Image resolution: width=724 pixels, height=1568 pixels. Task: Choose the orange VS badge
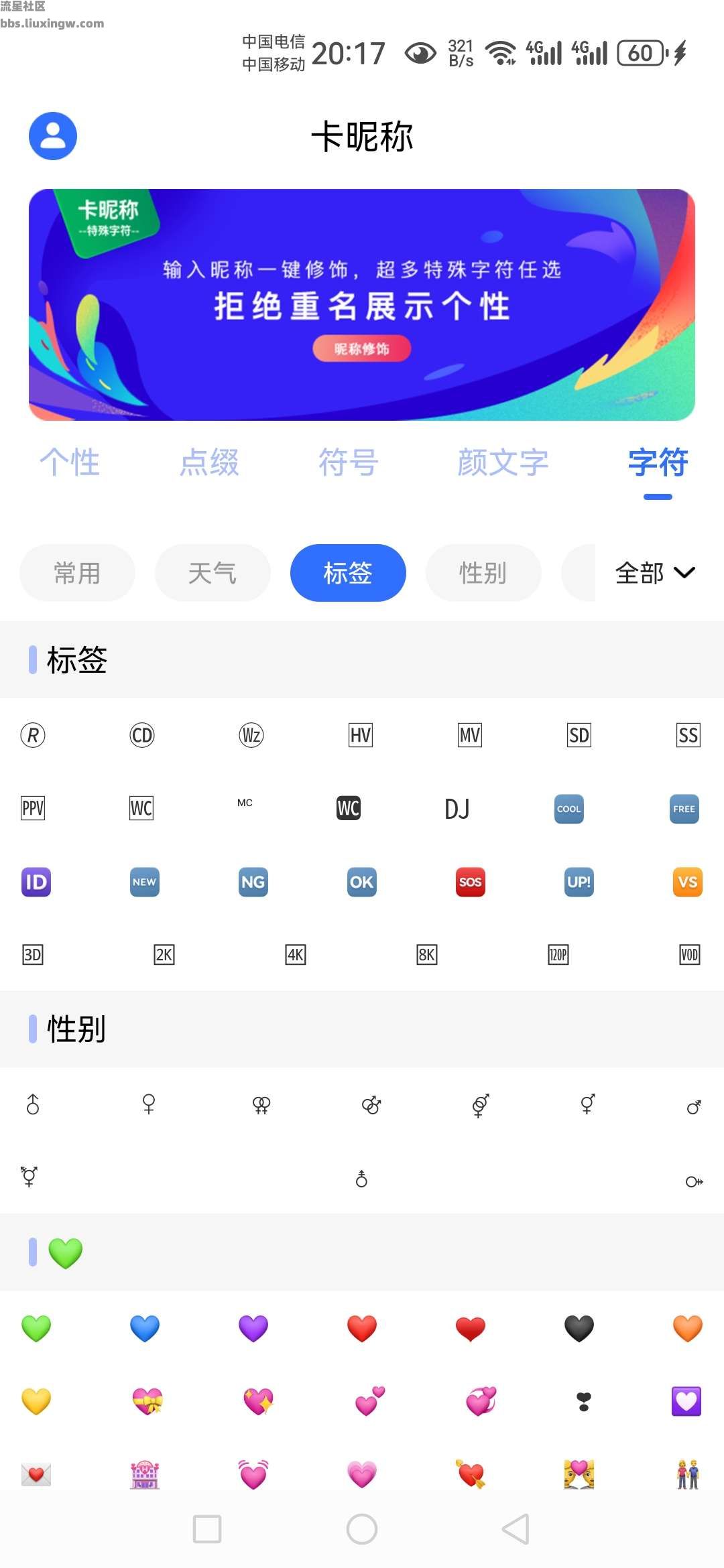coord(688,882)
